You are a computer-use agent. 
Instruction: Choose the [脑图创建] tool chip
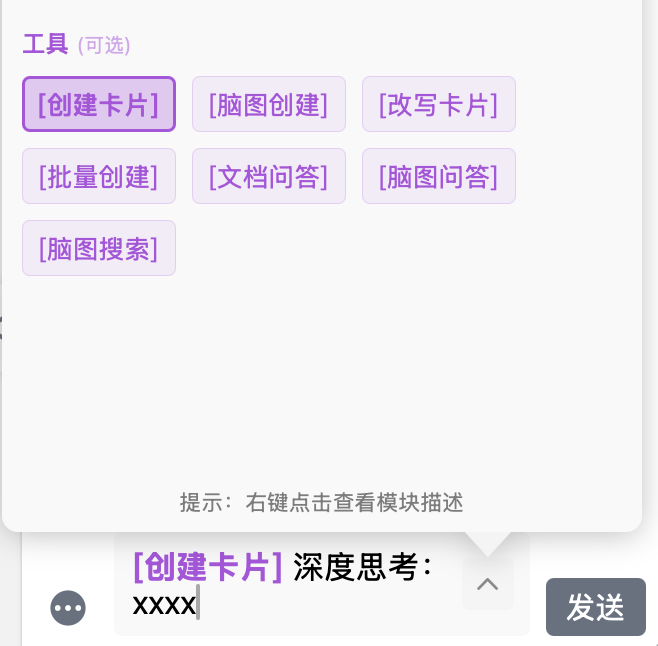click(269, 104)
